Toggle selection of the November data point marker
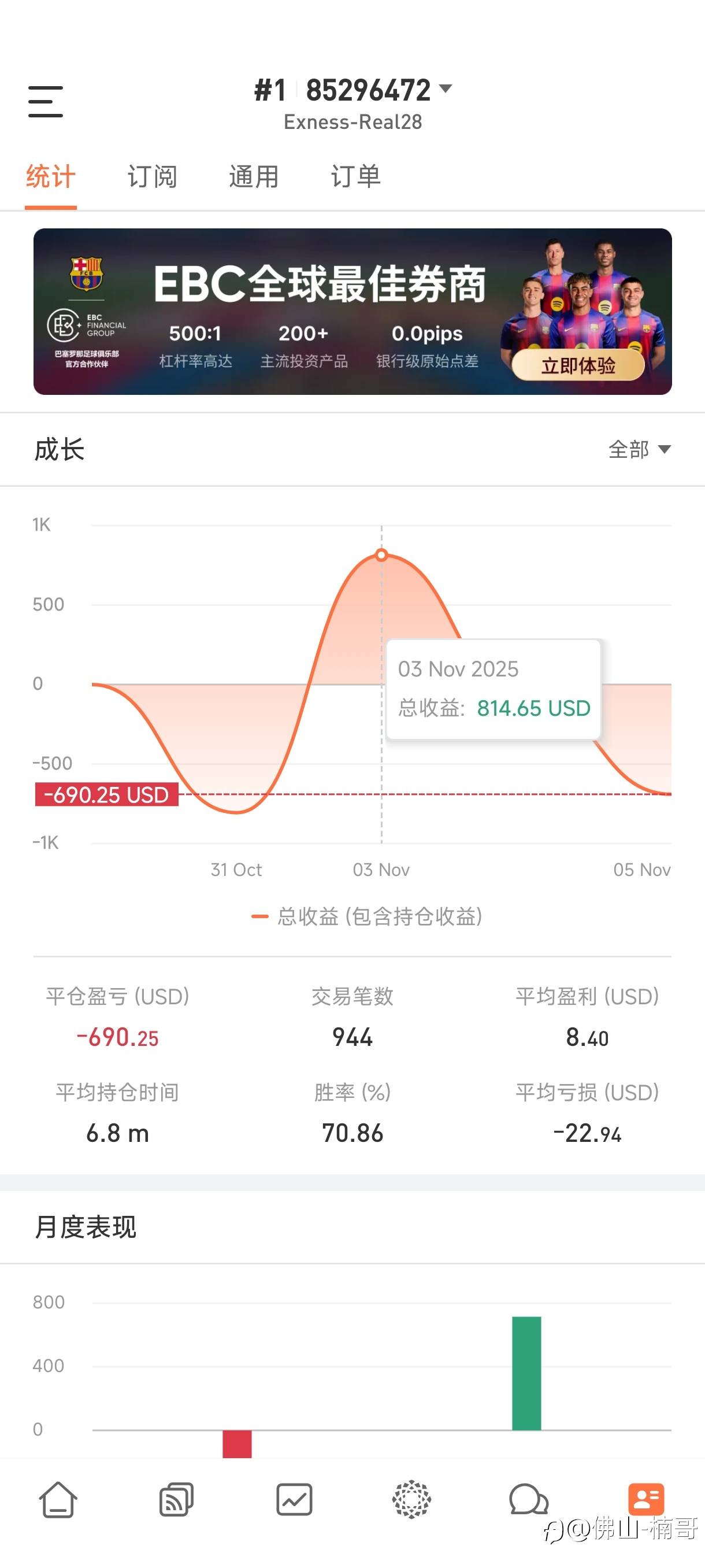The width and height of the screenshot is (705, 1568). click(x=381, y=556)
